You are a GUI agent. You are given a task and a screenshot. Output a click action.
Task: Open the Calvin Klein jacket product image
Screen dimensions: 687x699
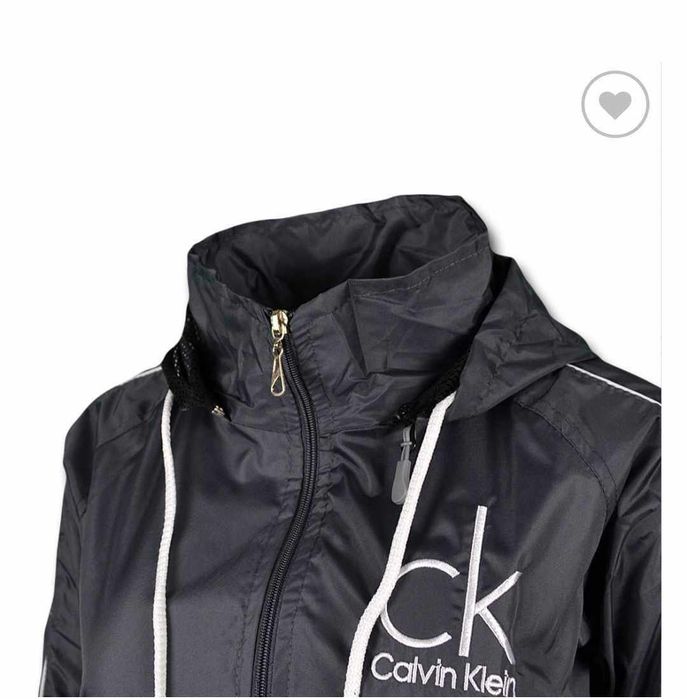(360, 450)
